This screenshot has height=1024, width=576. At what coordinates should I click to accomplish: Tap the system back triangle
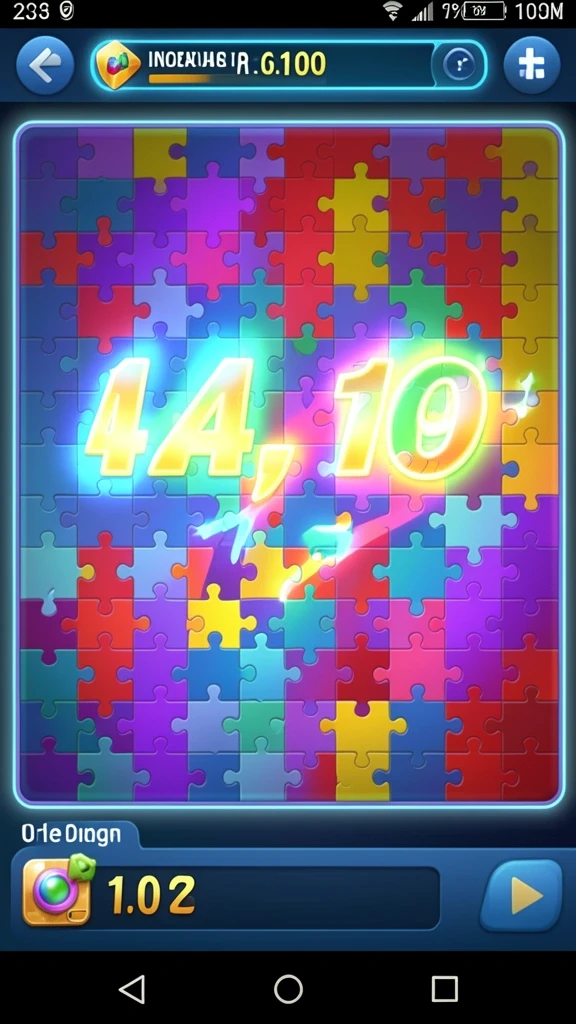(x=133, y=989)
